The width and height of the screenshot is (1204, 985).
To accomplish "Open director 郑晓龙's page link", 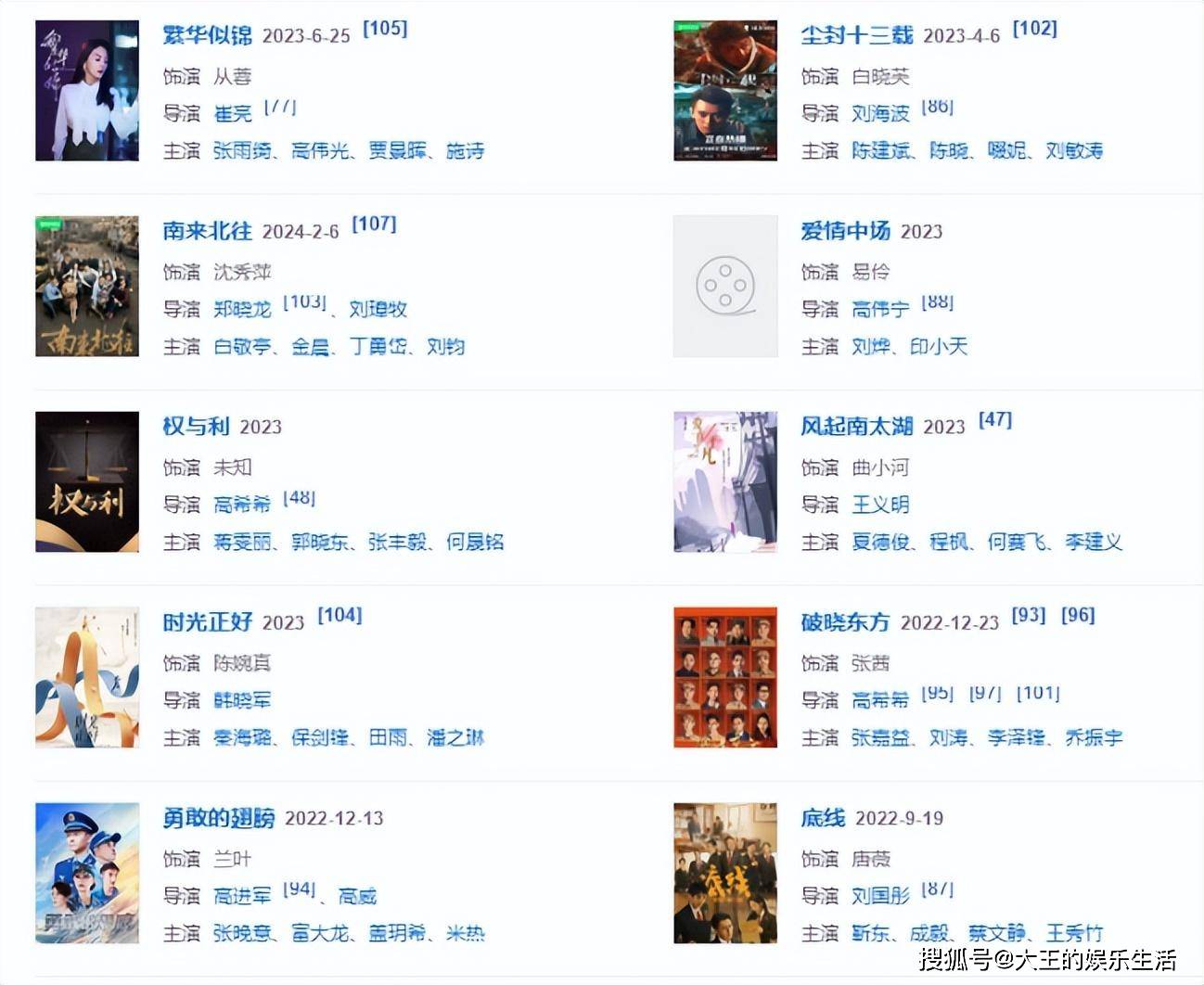I will coord(241,309).
